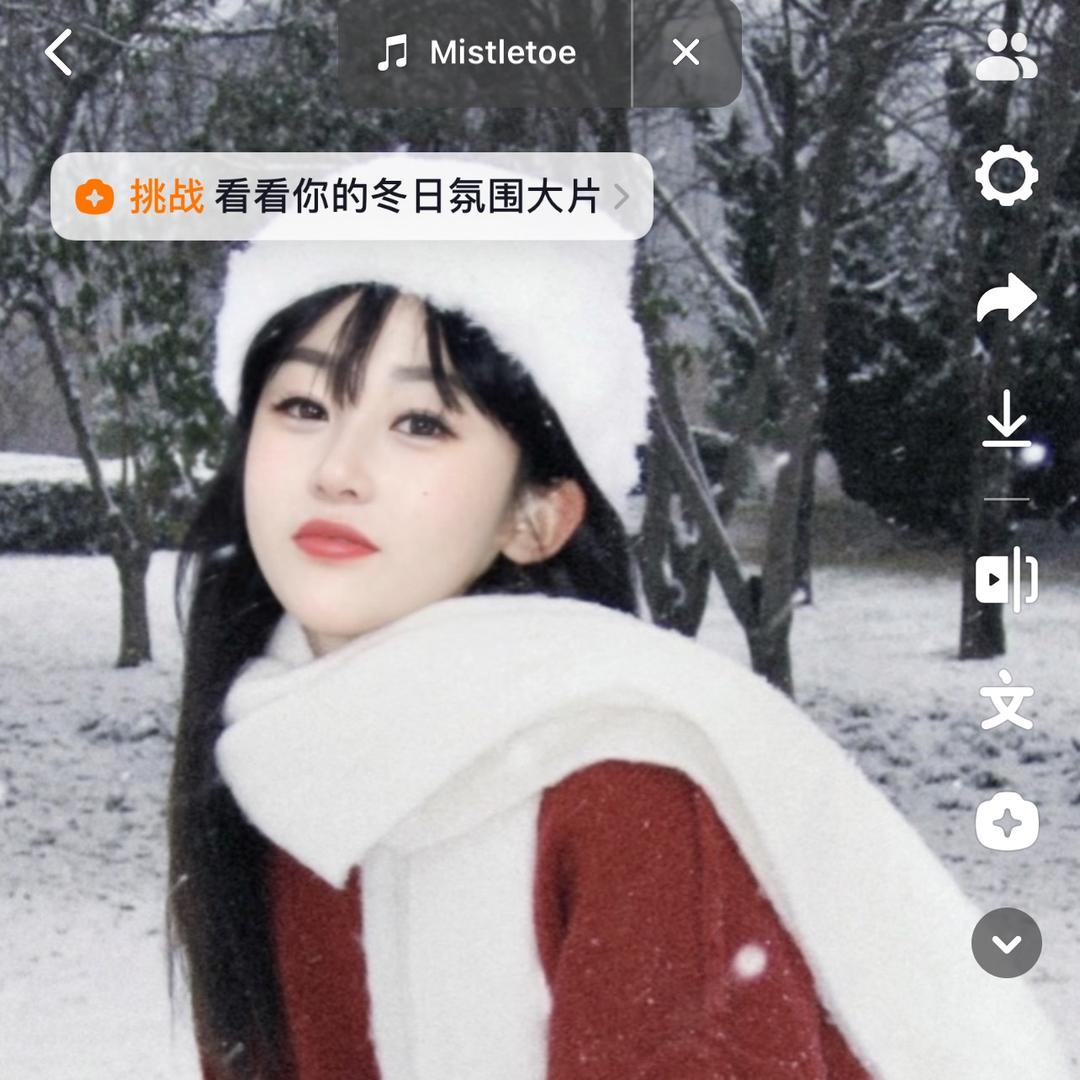Open the sparkle effects tool
This screenshot has height=1080, width=1080.
(1006, 824)
